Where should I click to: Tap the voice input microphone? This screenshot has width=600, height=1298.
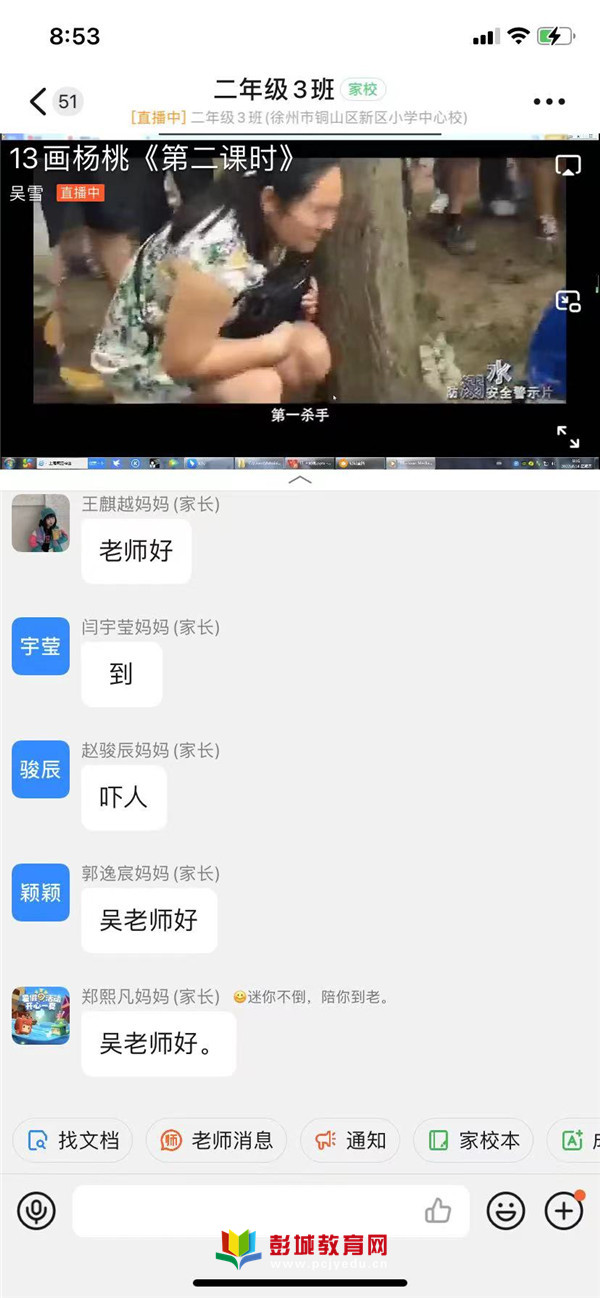click(x=37, y=1211)
